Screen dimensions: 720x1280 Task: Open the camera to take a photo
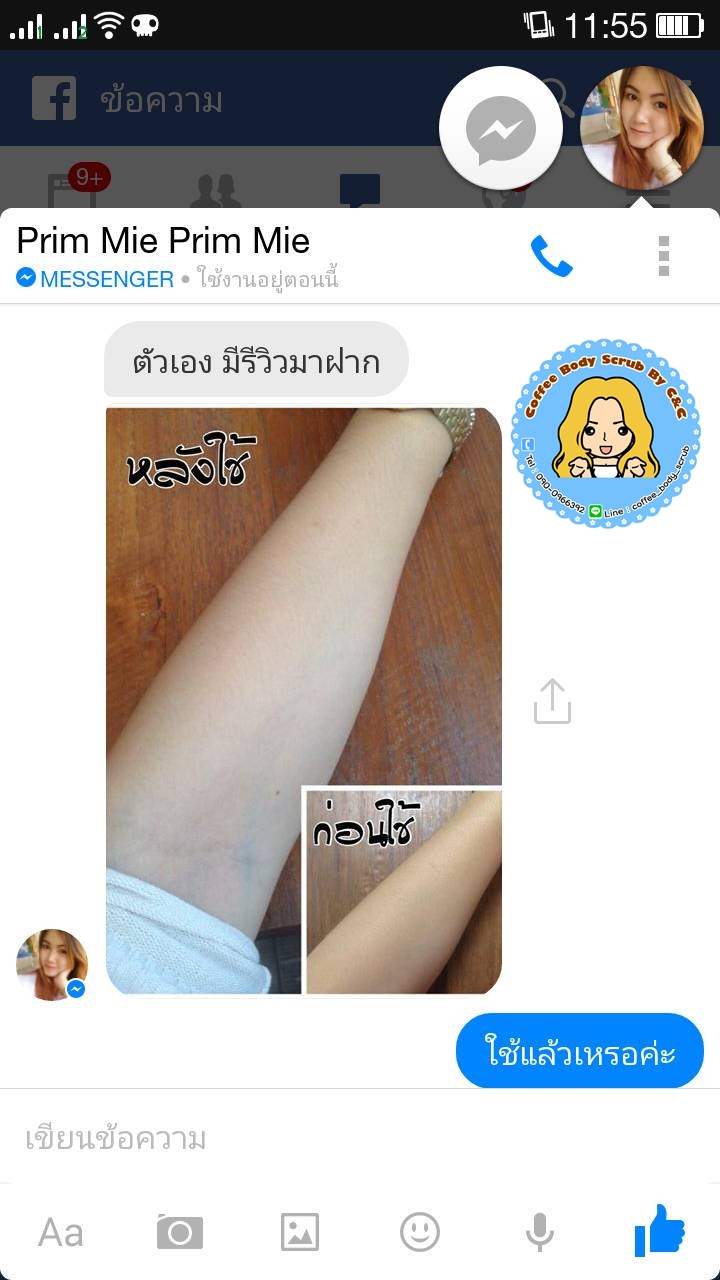pos(180,1232)
